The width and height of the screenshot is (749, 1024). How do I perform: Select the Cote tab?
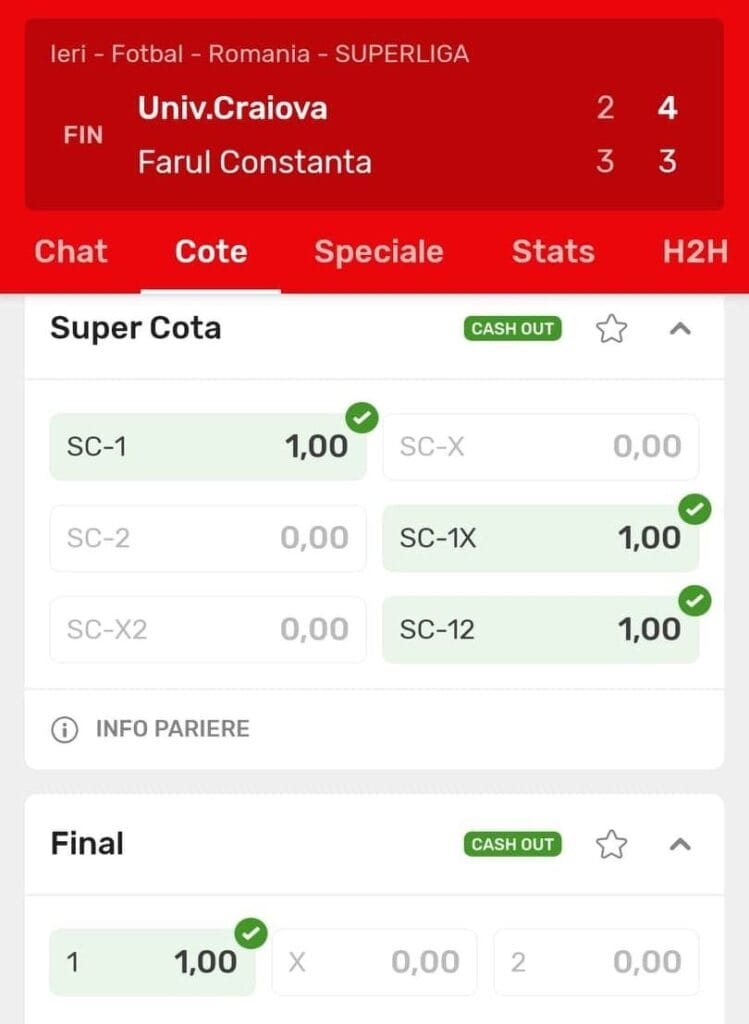211,251
